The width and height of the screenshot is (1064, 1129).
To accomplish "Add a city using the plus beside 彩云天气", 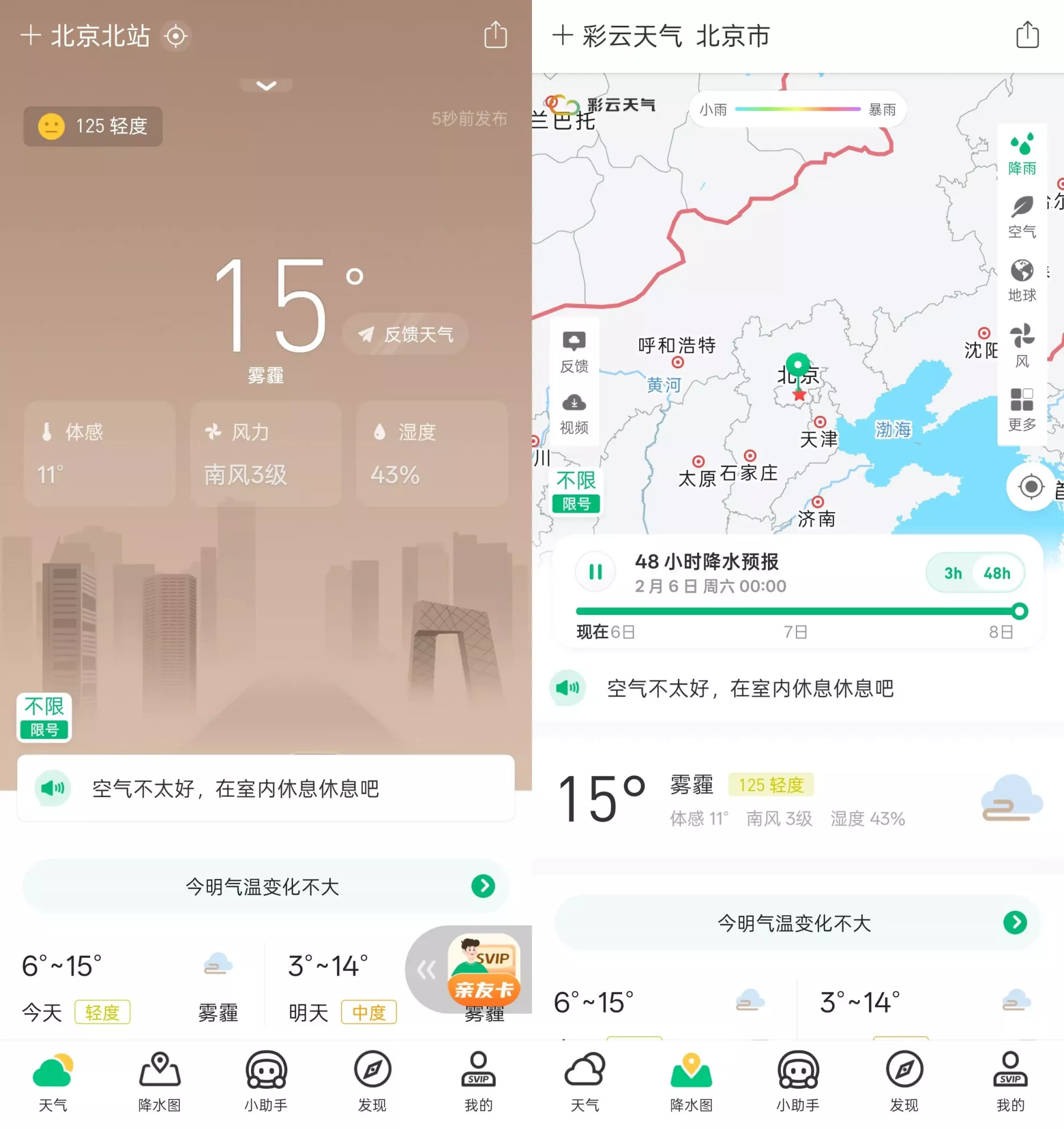I will point(563,35).
